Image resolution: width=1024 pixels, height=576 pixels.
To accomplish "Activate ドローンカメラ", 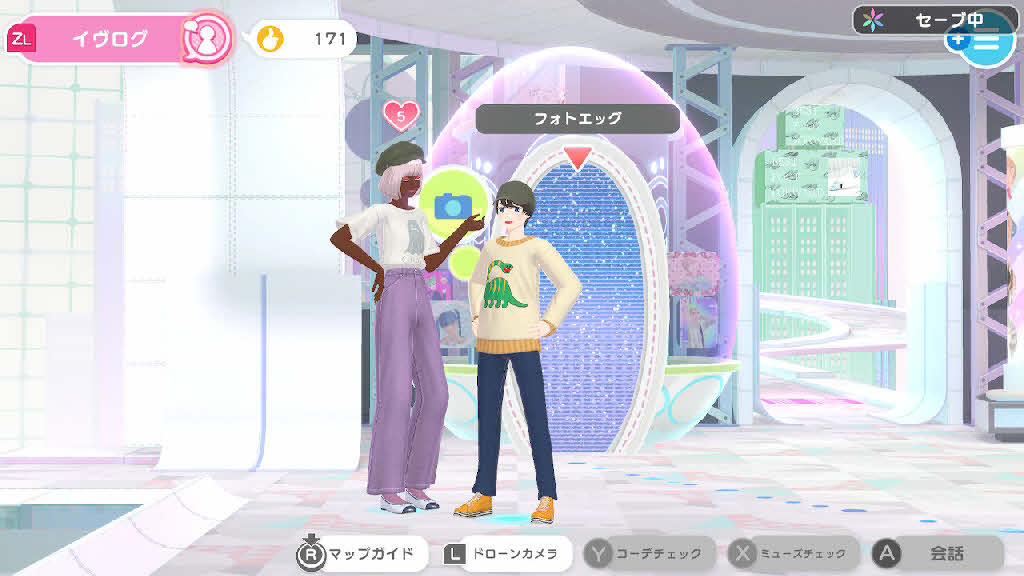I will tap(508, 553).
